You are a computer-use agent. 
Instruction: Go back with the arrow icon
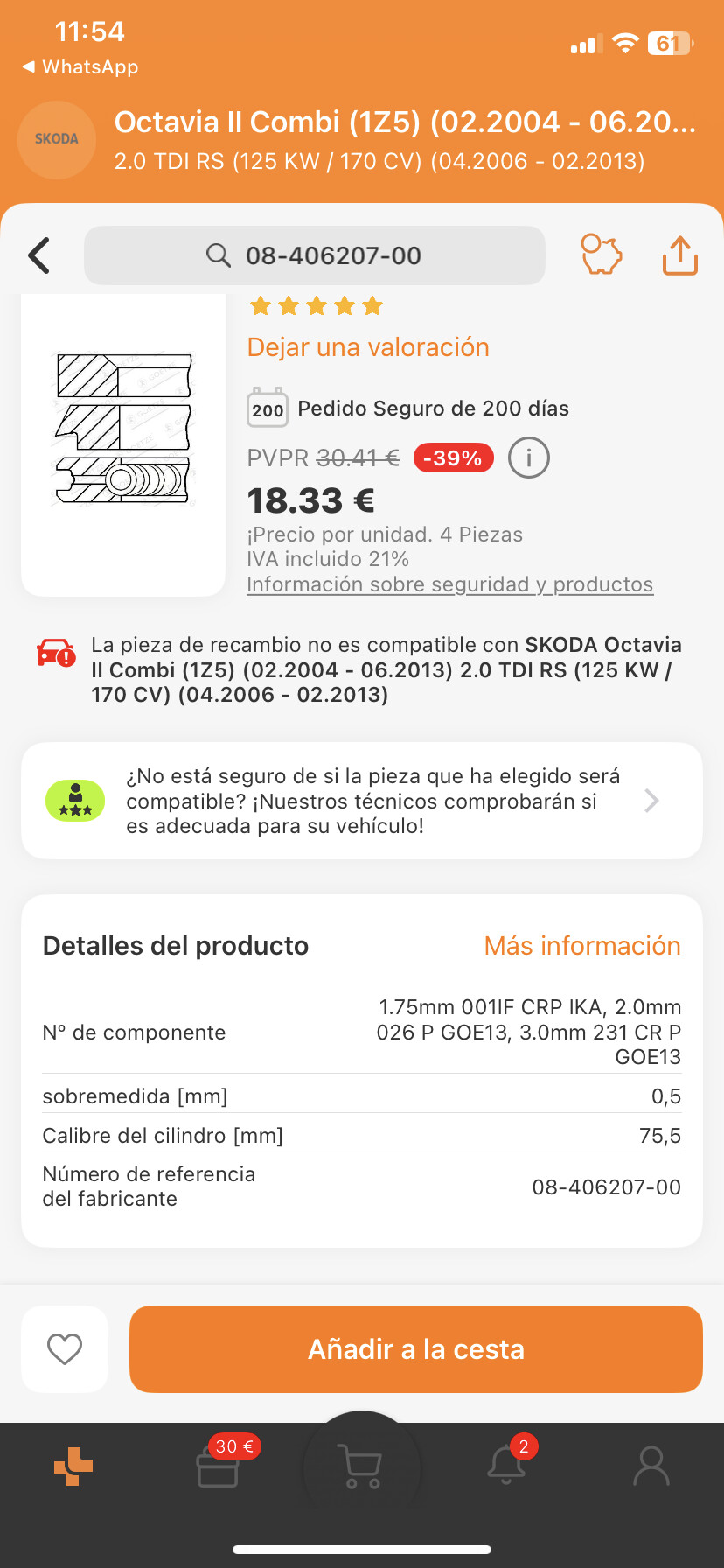[39, 255]
